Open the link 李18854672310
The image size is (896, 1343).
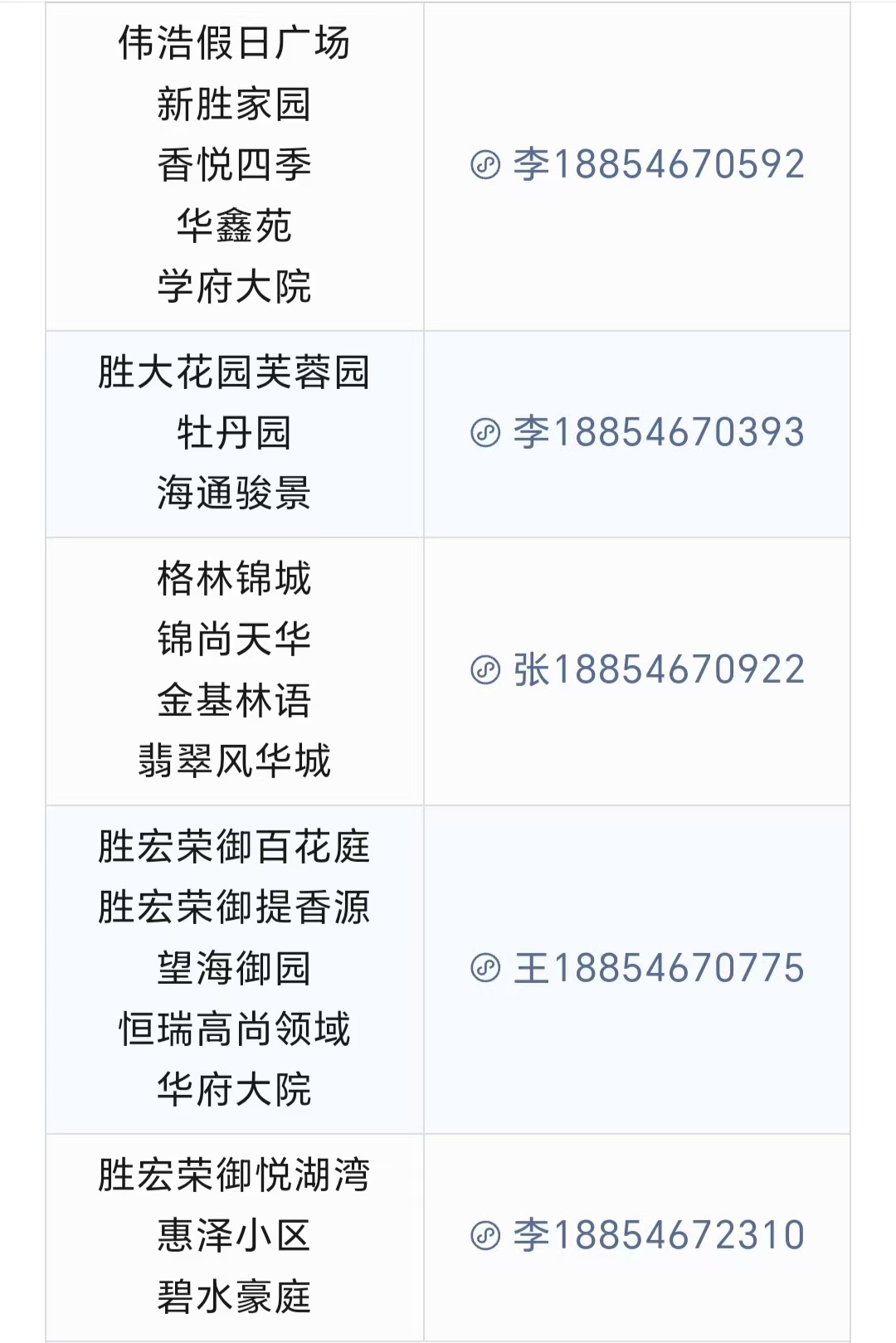pyautogui.click(x=637, y=1235)
